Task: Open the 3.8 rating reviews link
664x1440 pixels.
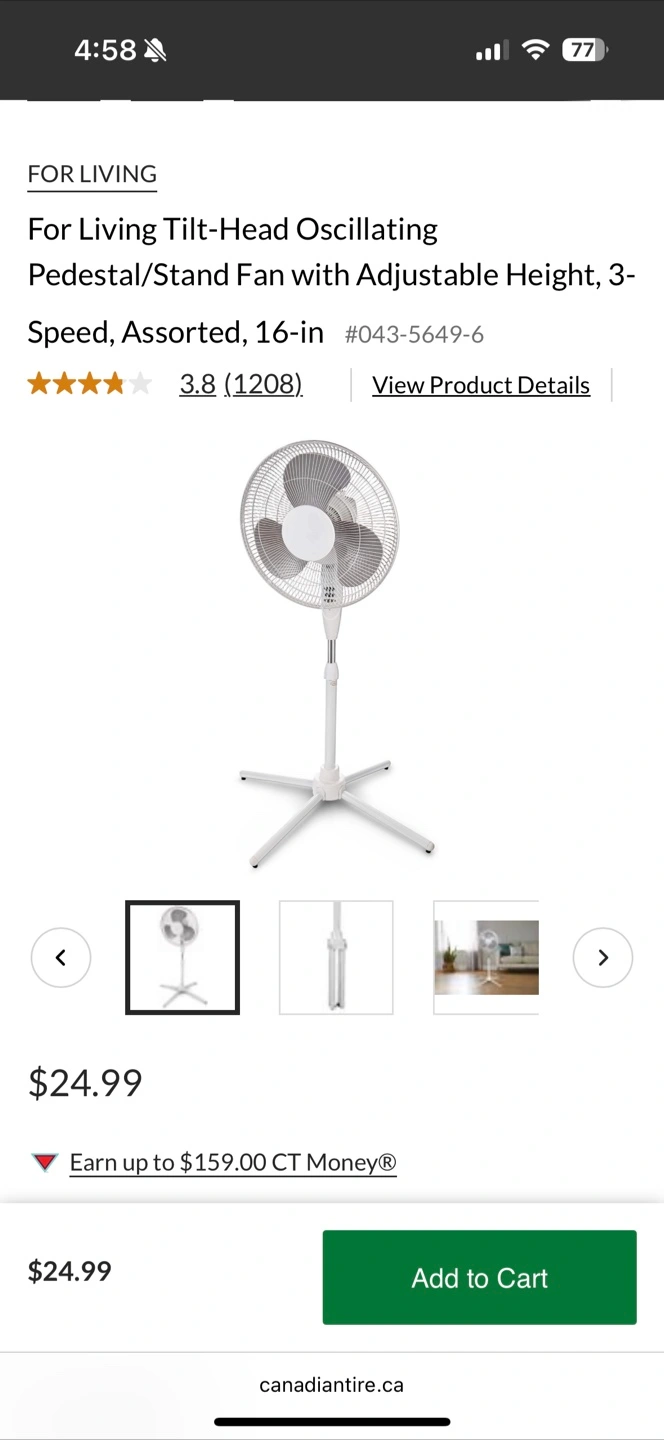Action: (x=240, y=384)
